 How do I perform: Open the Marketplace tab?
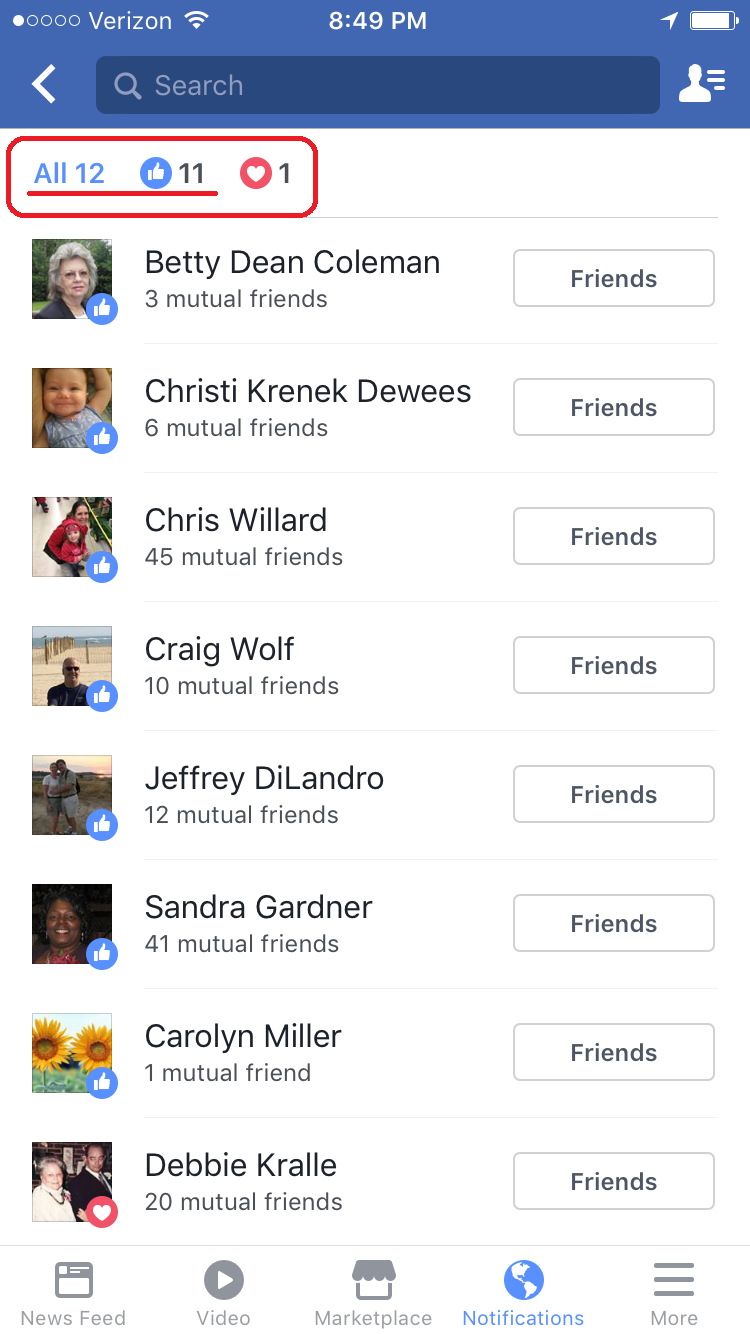point(373,1292)
